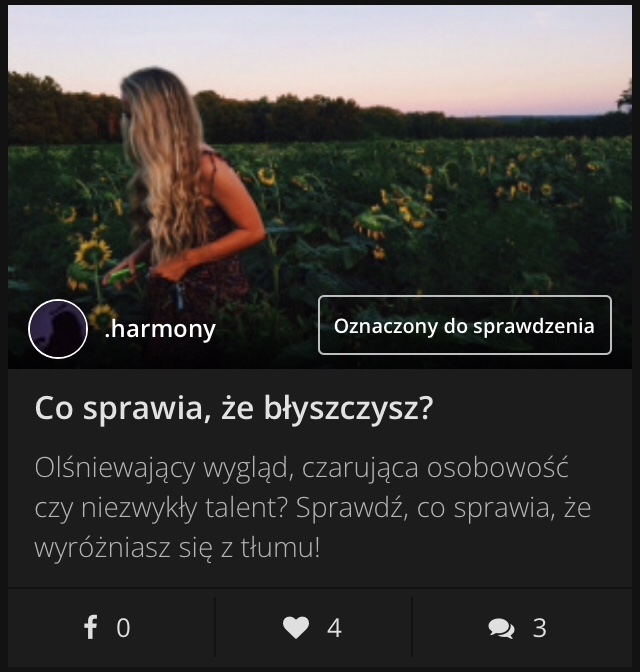The width and height of the screenshot is (640, 672).
Task: Open the quiz comments
Action: pos(517,627)
